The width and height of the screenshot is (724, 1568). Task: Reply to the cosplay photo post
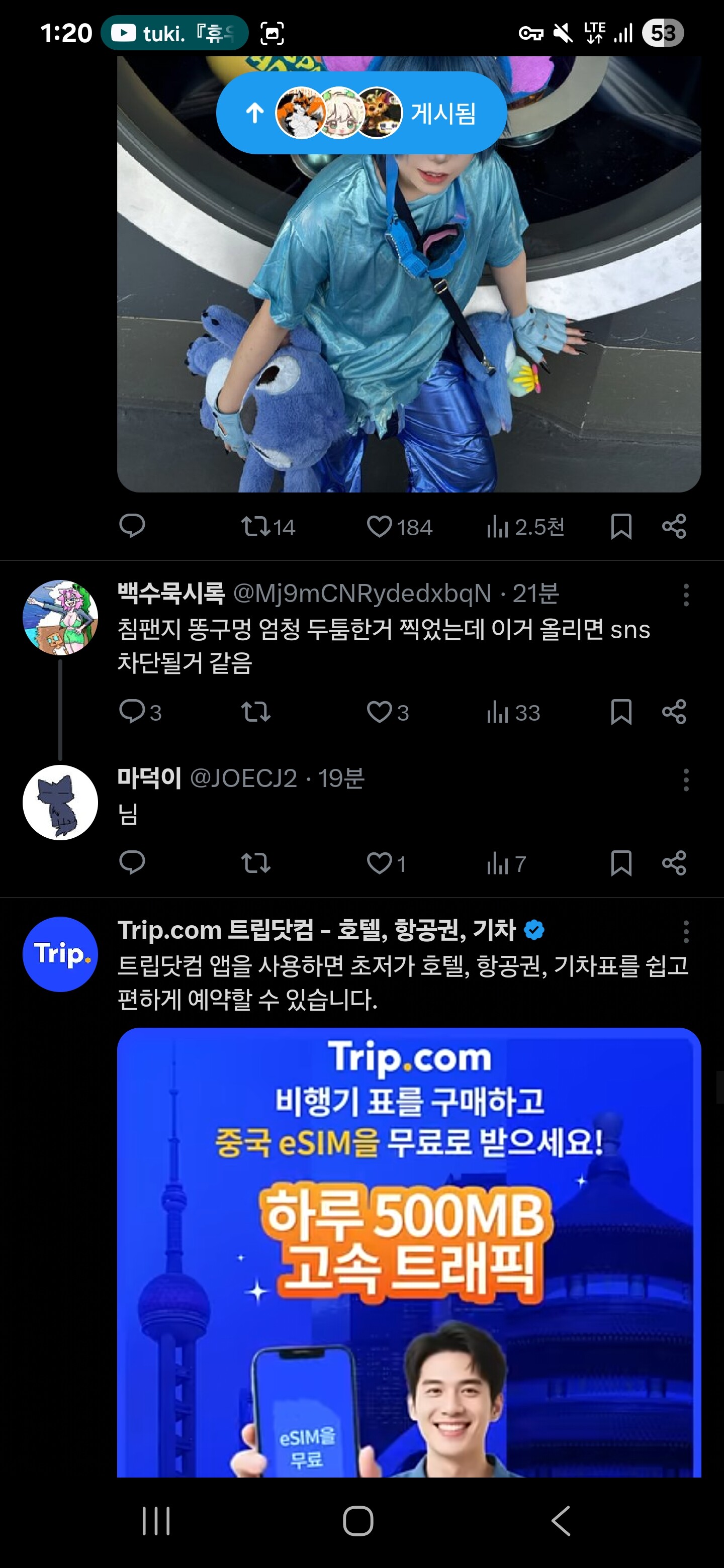point(132,527)
